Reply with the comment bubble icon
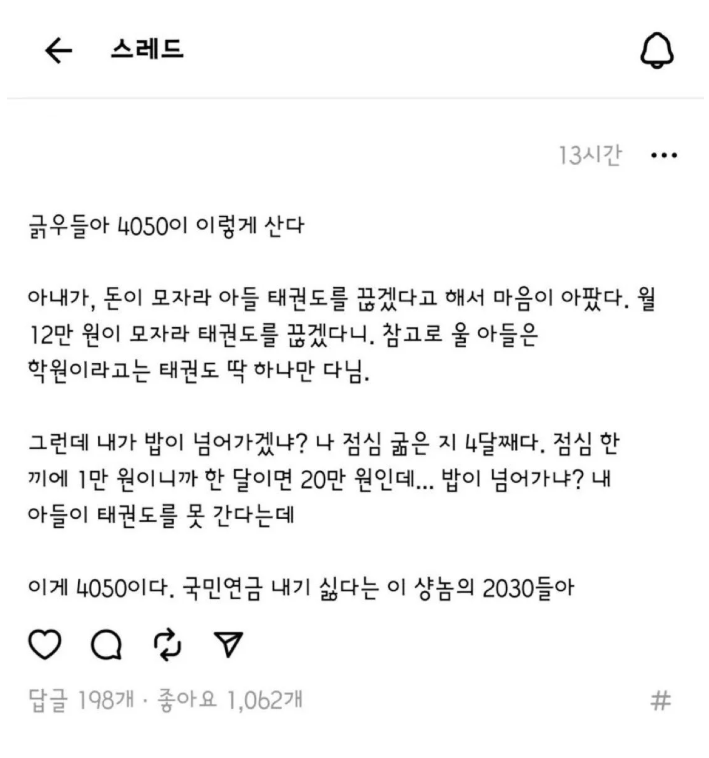The height and width of the screenshot is (758, 709). [x=104, y=650]
